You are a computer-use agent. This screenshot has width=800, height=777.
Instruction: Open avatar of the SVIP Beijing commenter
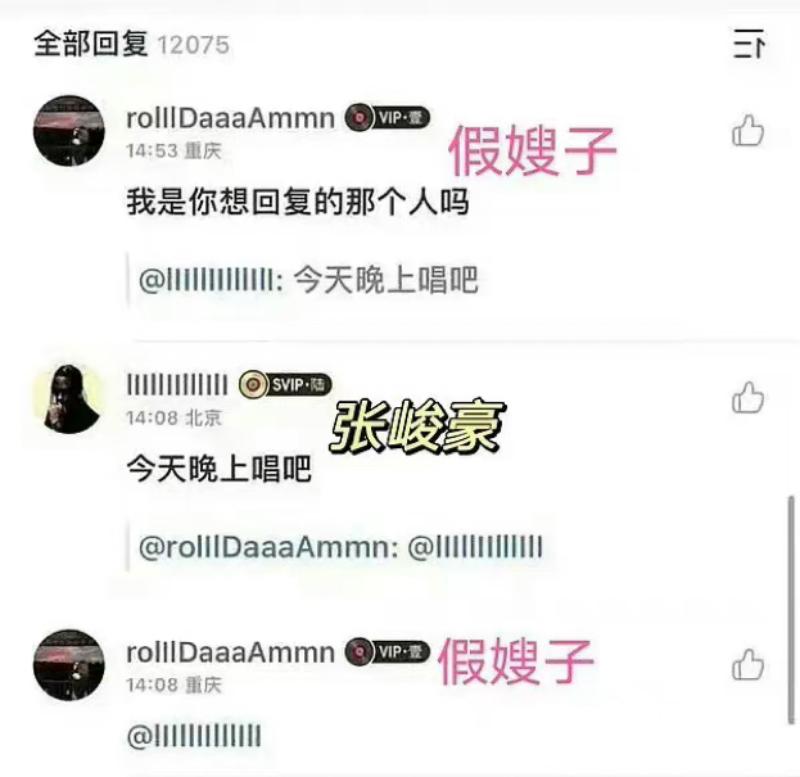coord(68,397)
